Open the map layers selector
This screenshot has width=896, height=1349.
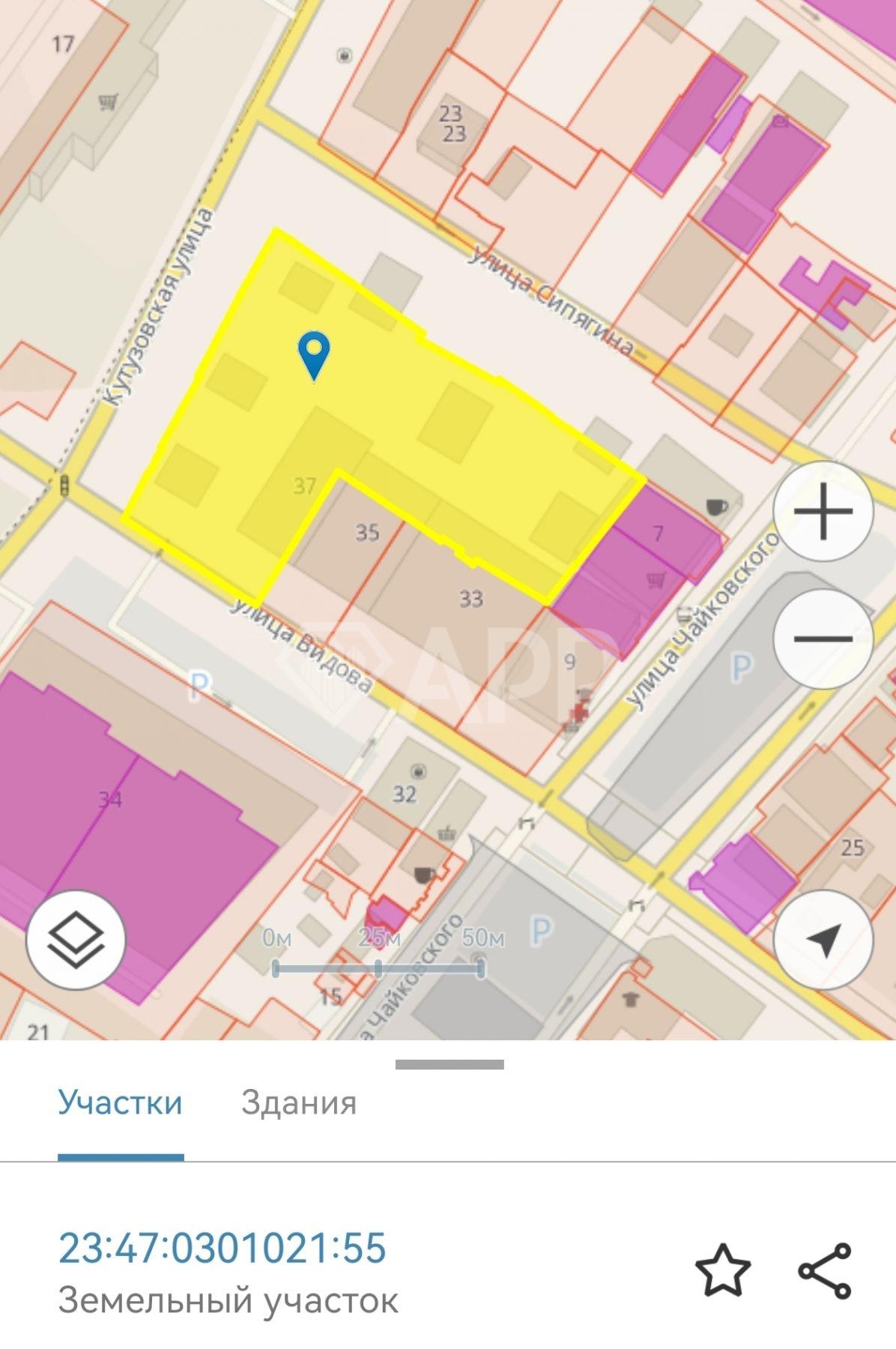click(x=76, y=940)
